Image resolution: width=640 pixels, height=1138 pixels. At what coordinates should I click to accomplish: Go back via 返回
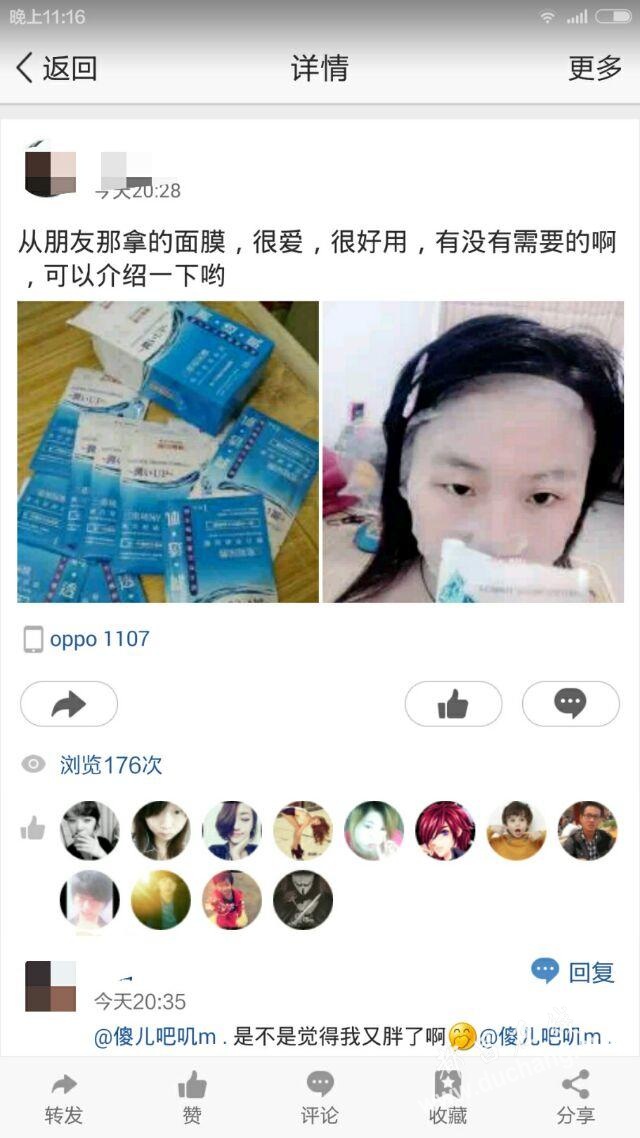(57, 68)
